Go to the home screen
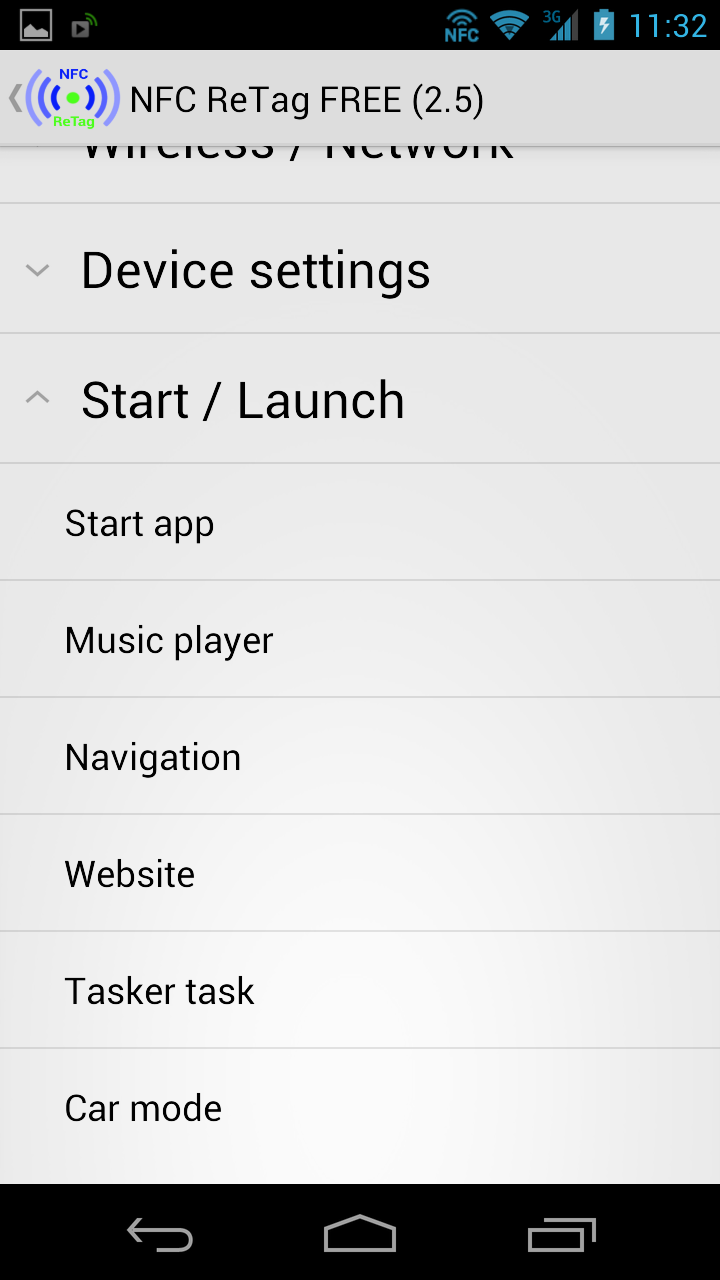This screenshot has height=1280, width=720. 360,1235
